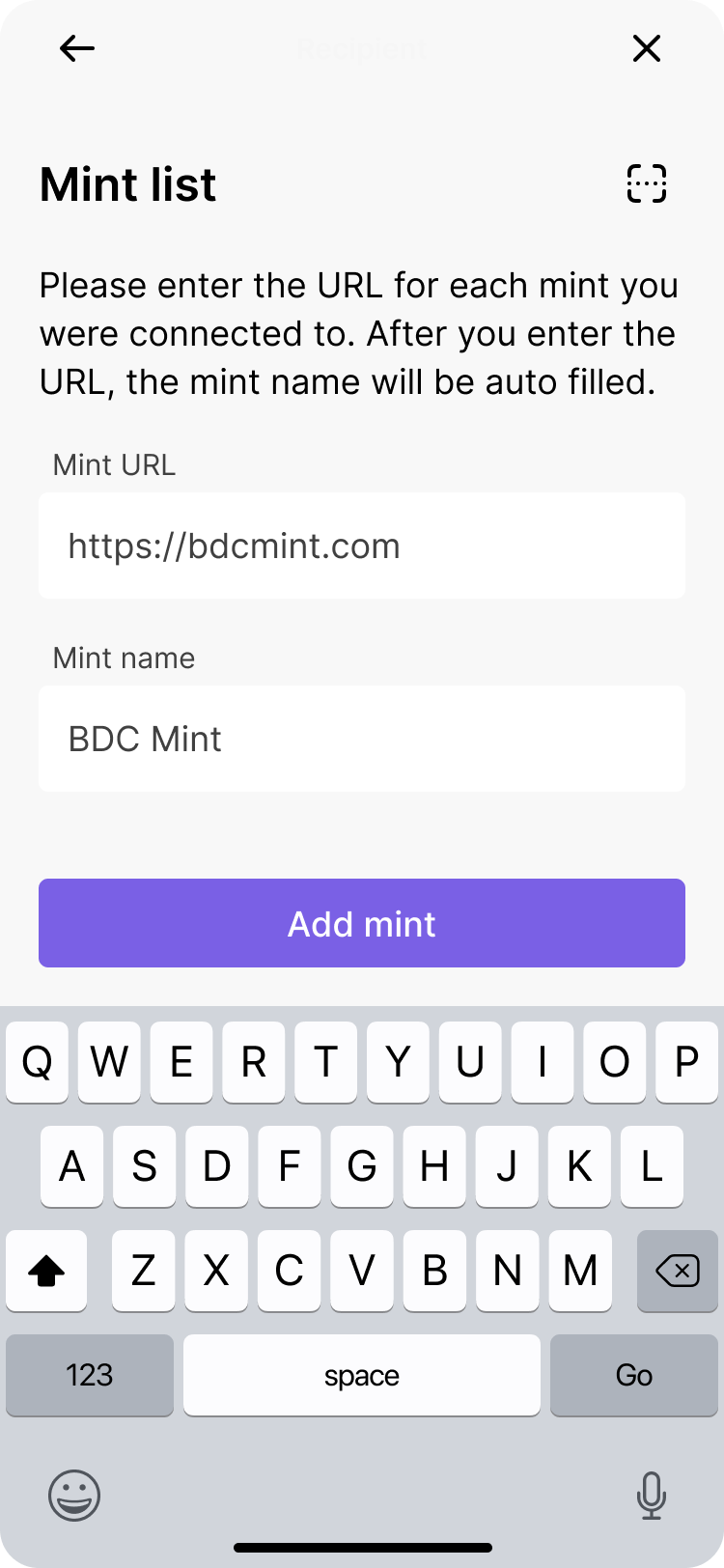Go back using the arrow icon
Viewport: 724px width, 1568px height.
tap(77, 48)
